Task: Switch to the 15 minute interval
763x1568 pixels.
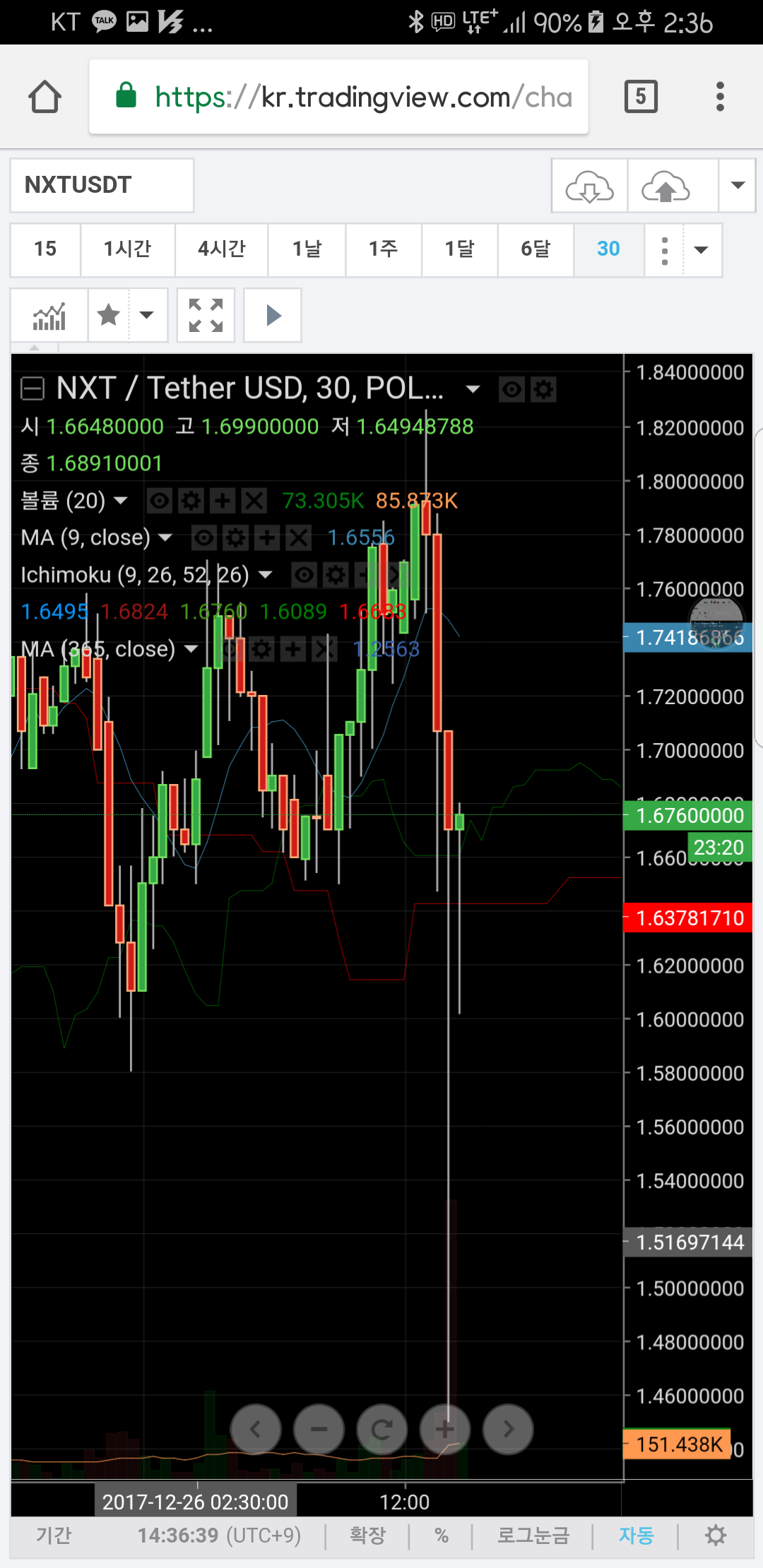Action: (45, 249)
